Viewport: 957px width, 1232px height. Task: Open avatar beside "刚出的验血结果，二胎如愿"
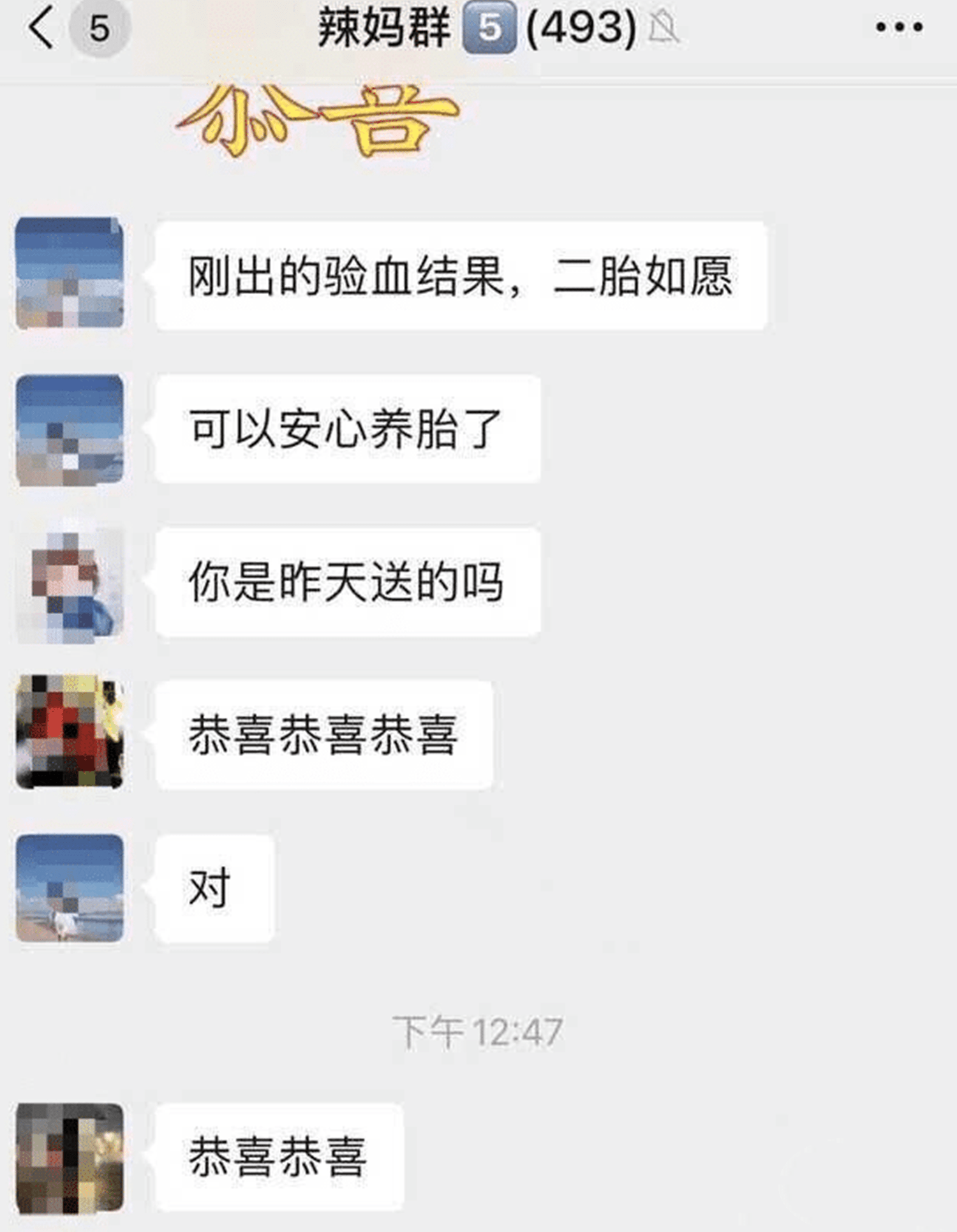70,273
